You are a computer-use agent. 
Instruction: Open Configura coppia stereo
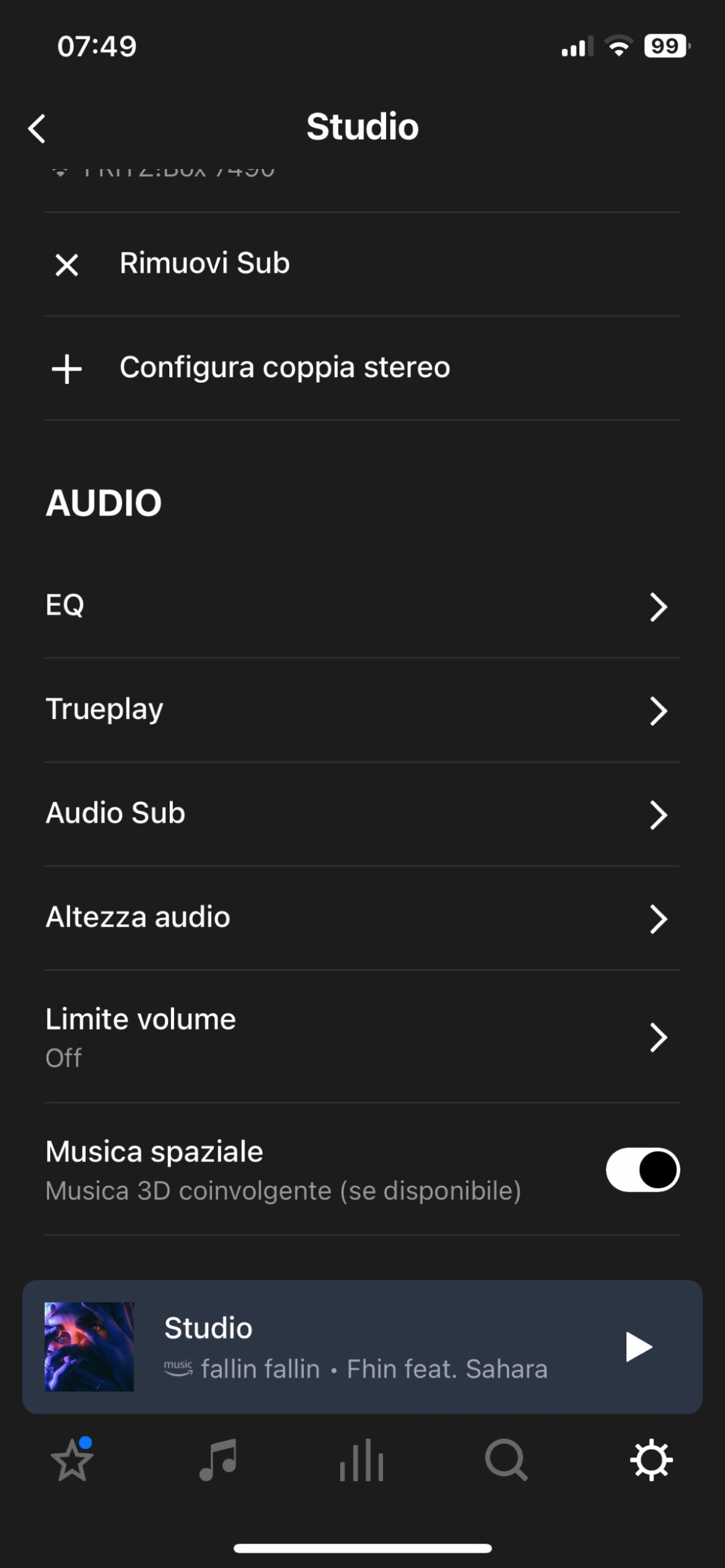pyautogui.click(x=284, y=368)
